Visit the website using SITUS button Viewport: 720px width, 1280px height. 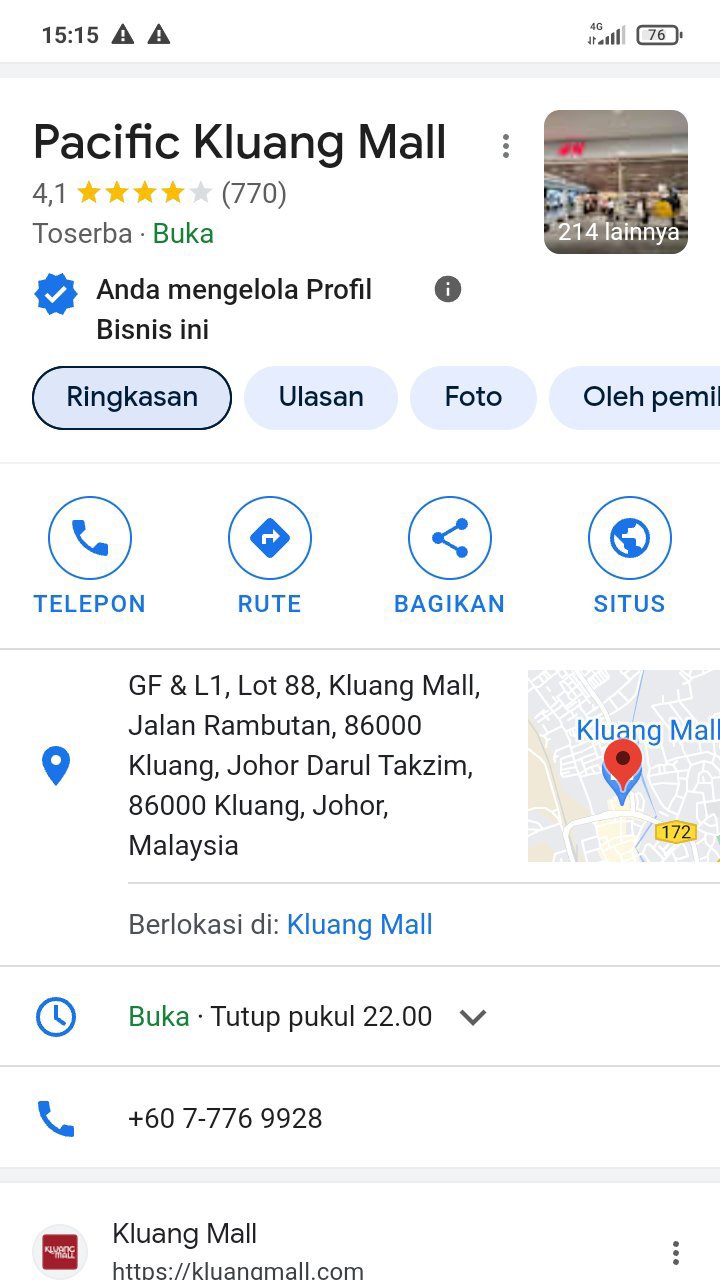click(x=629, y=556)
